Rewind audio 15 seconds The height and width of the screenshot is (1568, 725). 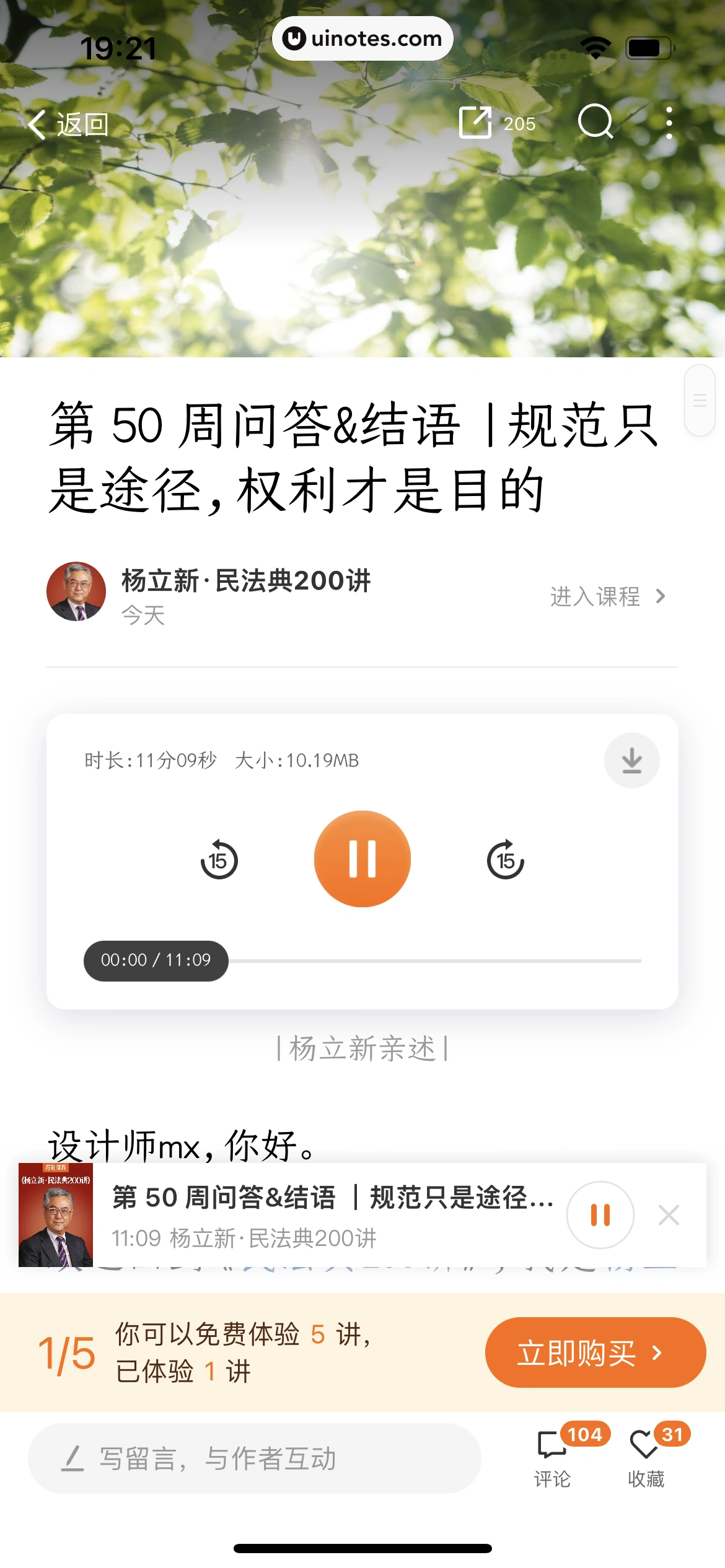click(x=219, y=859)
